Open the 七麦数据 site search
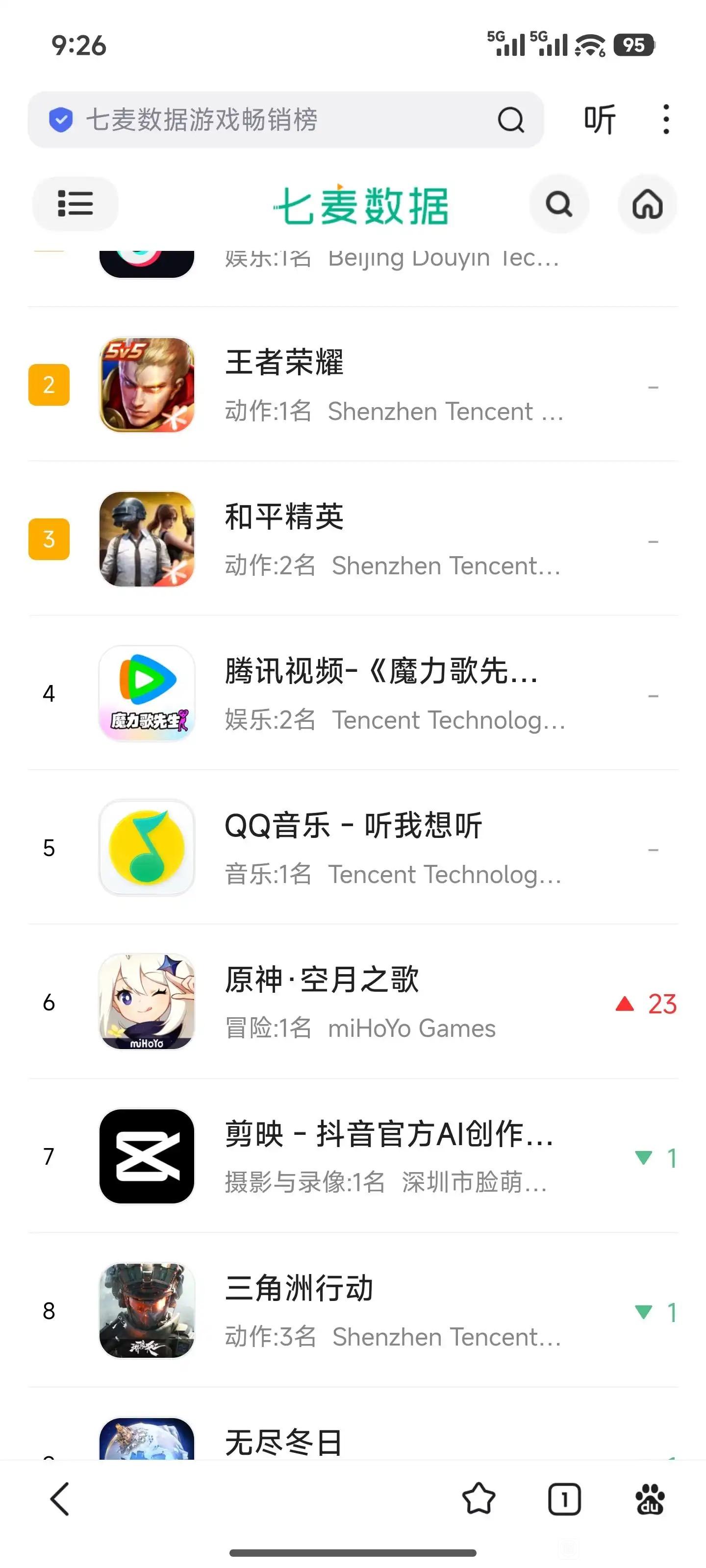The width and height of the screenshot is (706, 1568). pos(558,204)
